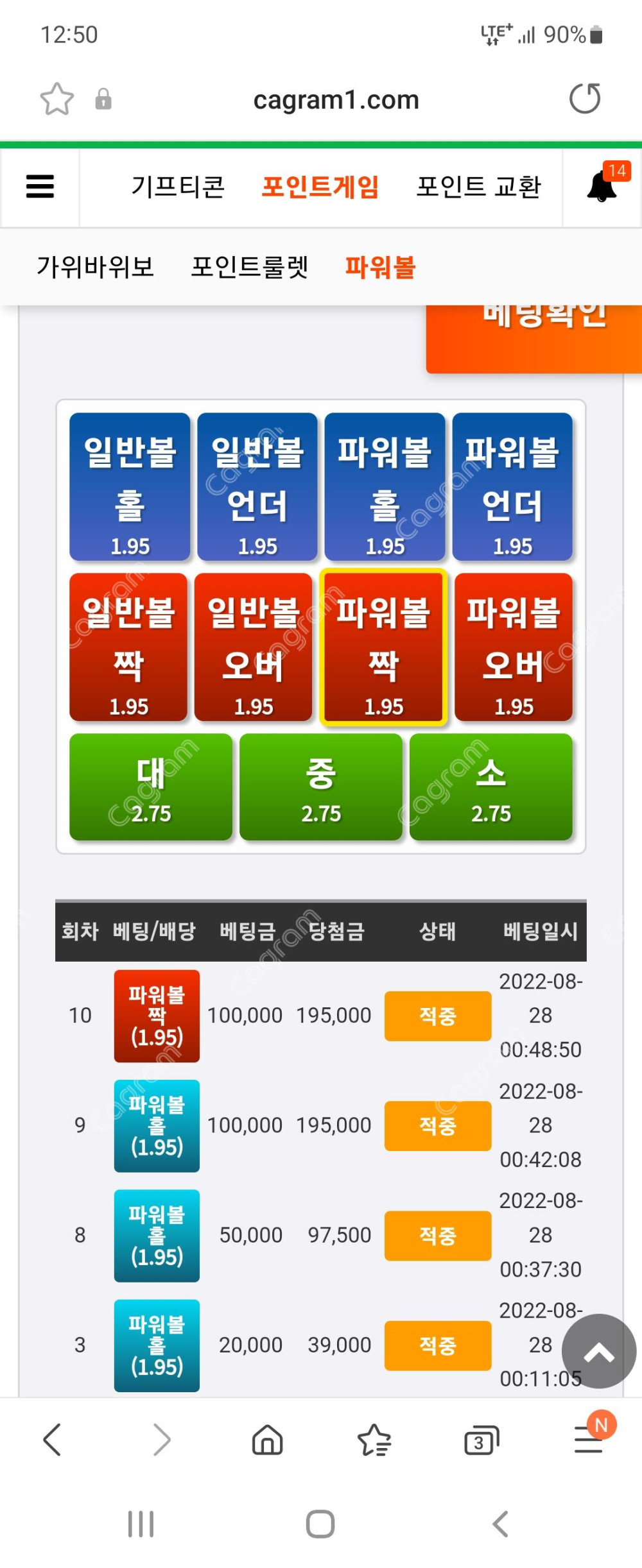This screenshot has height=1568, width=642.
Task: Bet on 일반볼 홀 1.95
Action: pyautogui.click(x=130, y=486)
